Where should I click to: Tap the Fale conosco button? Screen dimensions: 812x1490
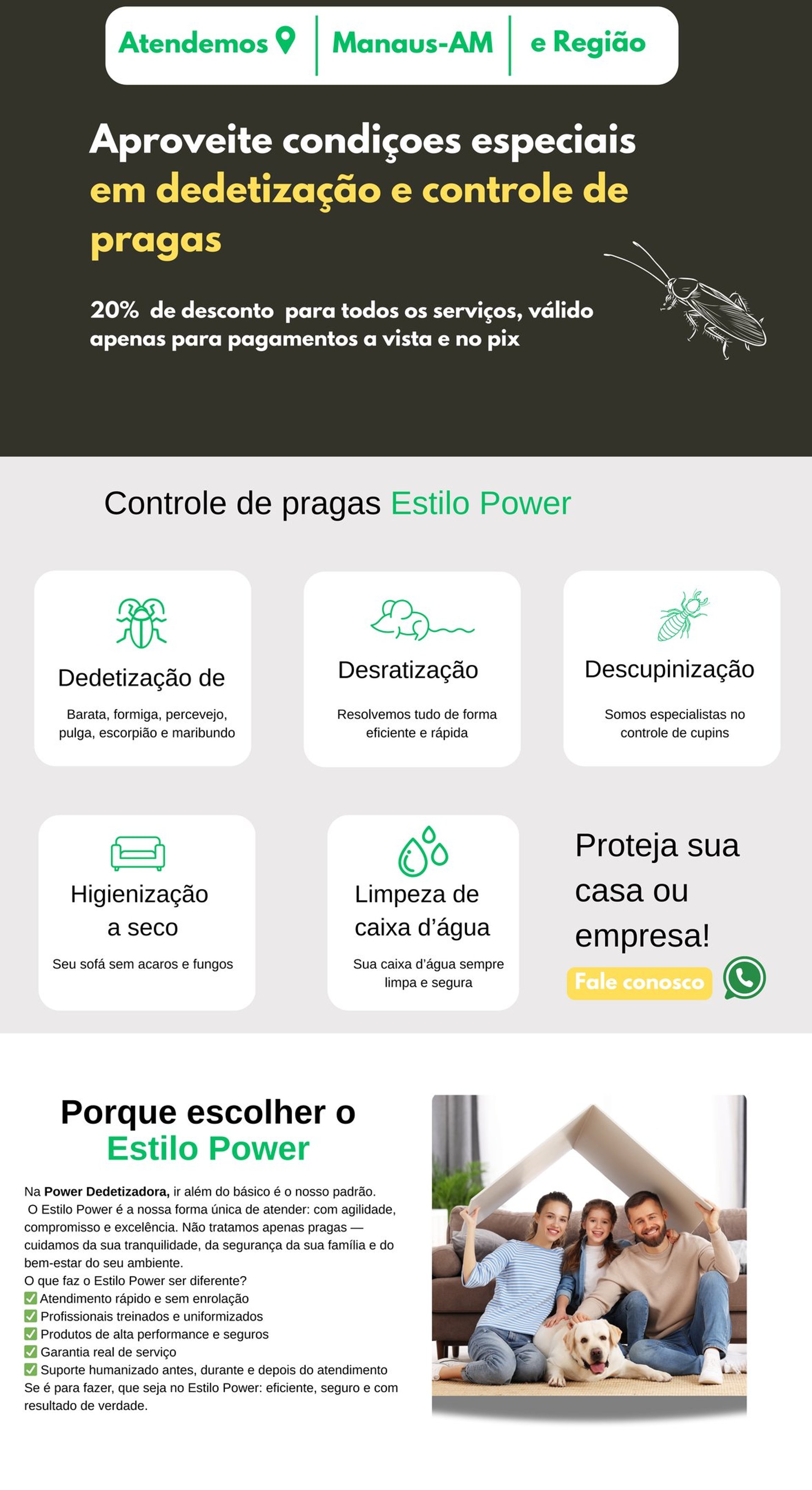(639, 983)
